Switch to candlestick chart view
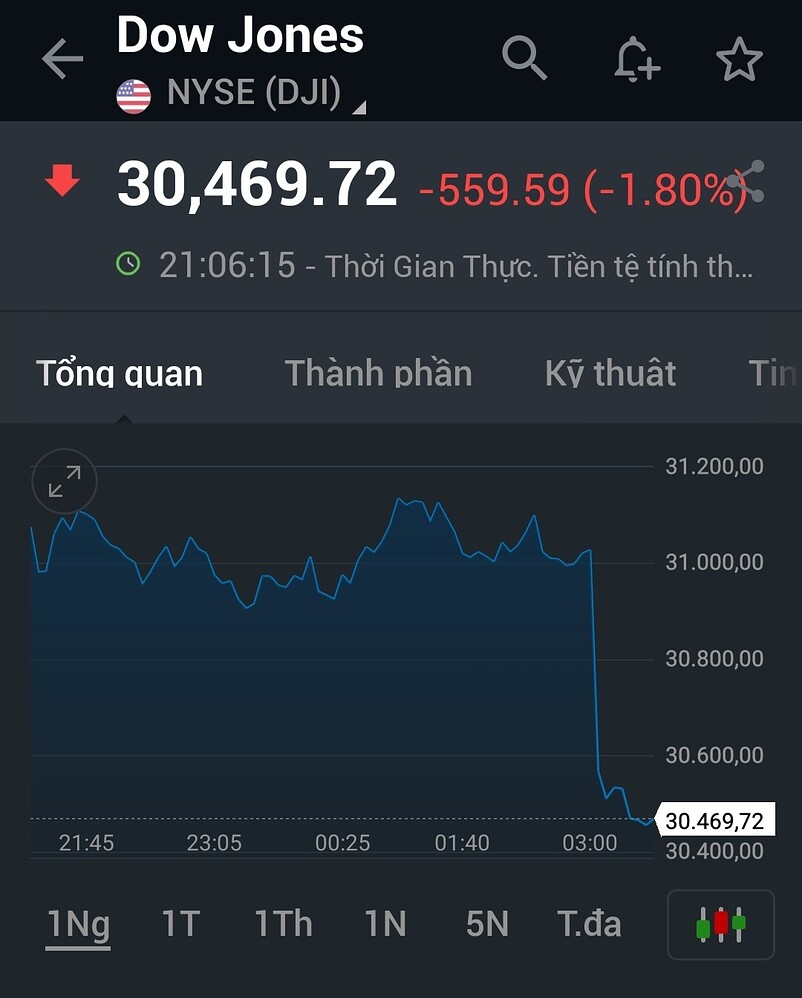Viewport: 802px width, 998px height. tap(720, 924)
